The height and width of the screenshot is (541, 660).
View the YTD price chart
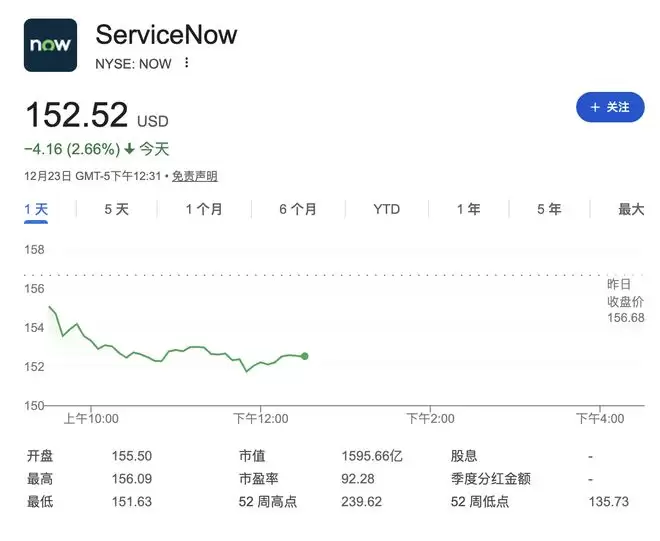pos(386,209)
